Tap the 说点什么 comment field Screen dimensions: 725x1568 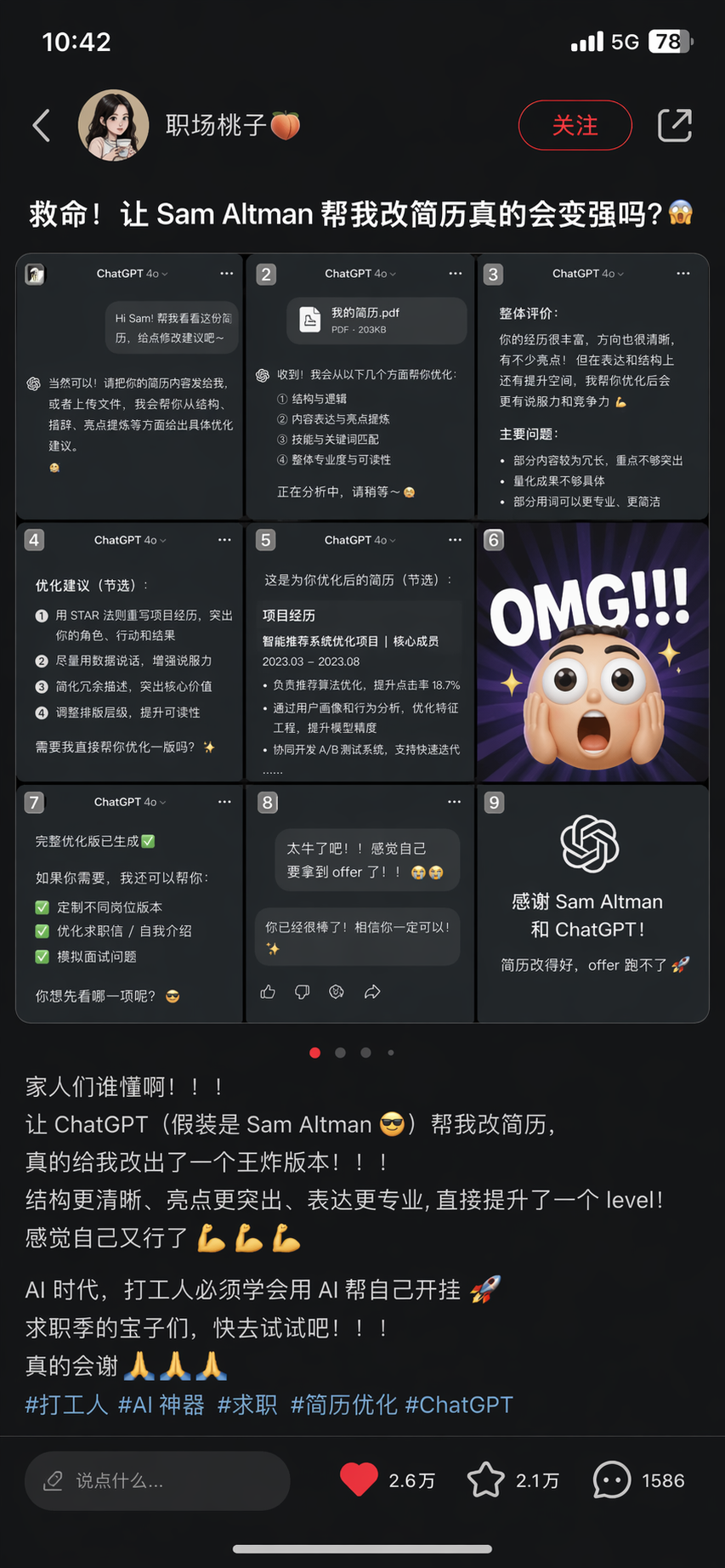[x=157, y=1480]
